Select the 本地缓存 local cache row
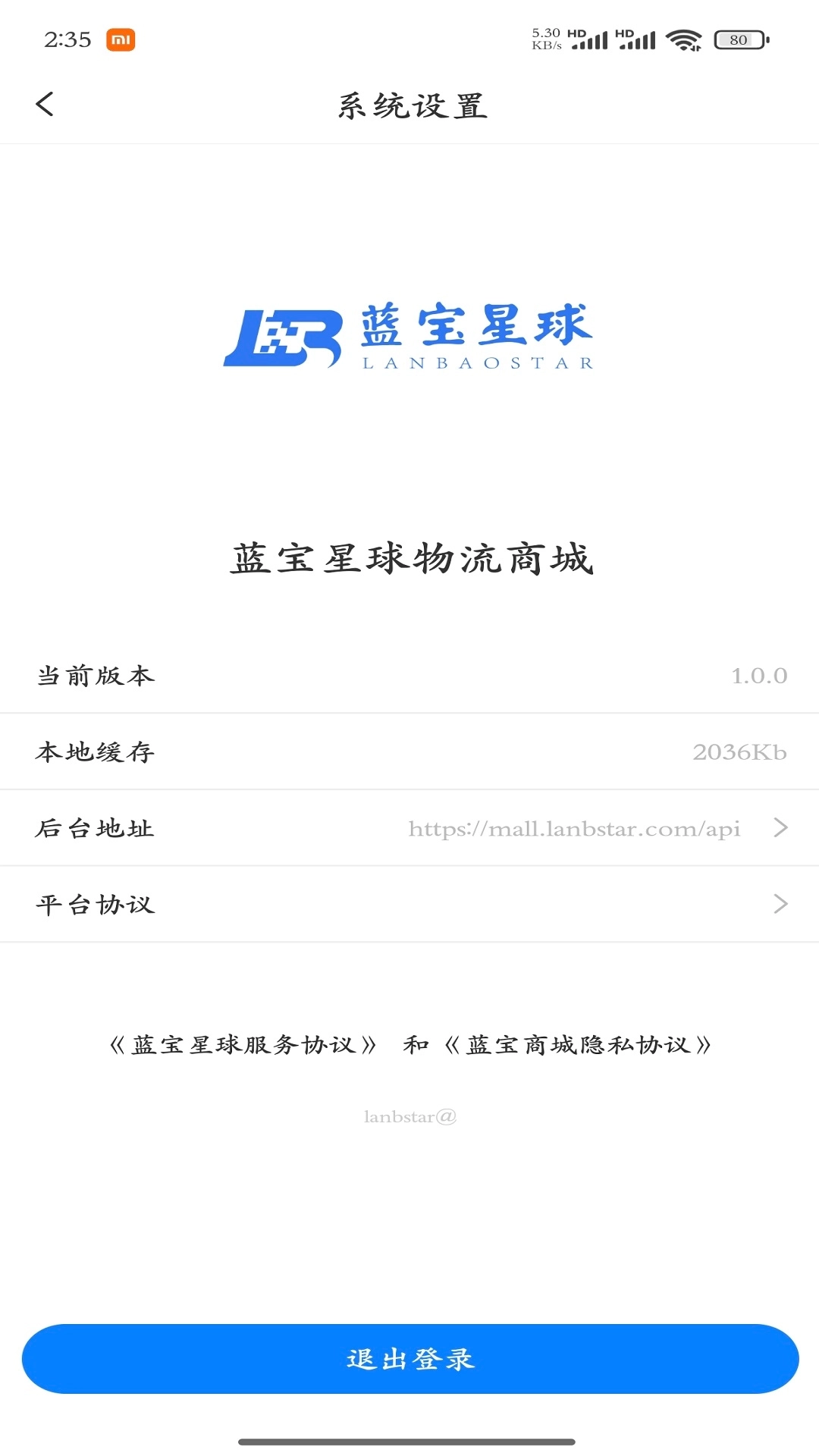 point(409,752)
